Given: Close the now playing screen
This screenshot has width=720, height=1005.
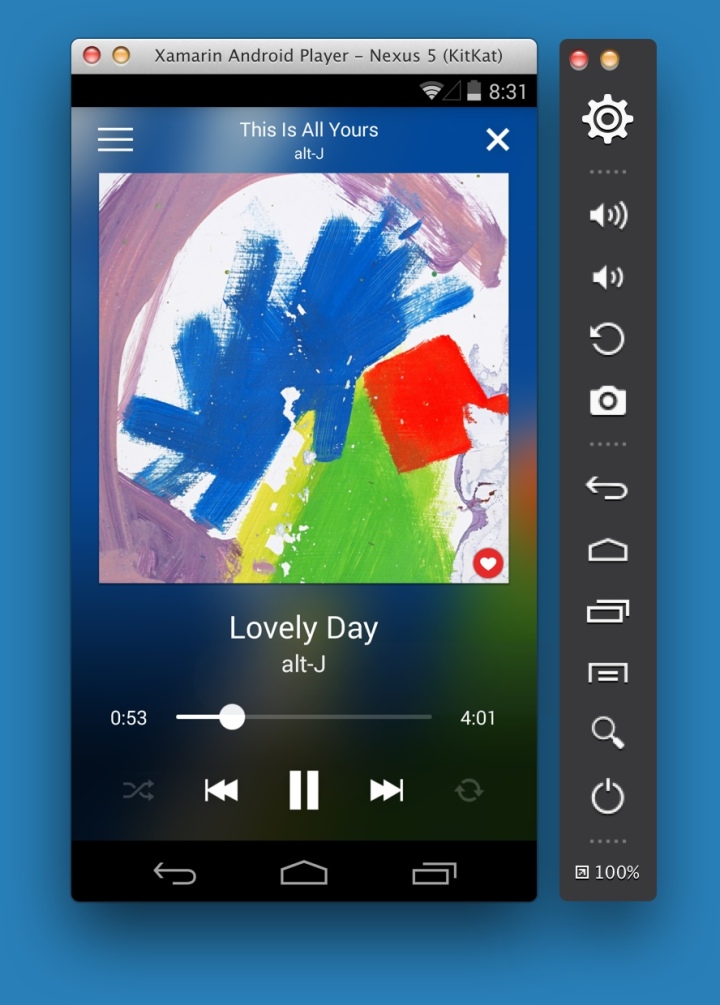Looking at the screenshot, I should [x=497, y=140].
